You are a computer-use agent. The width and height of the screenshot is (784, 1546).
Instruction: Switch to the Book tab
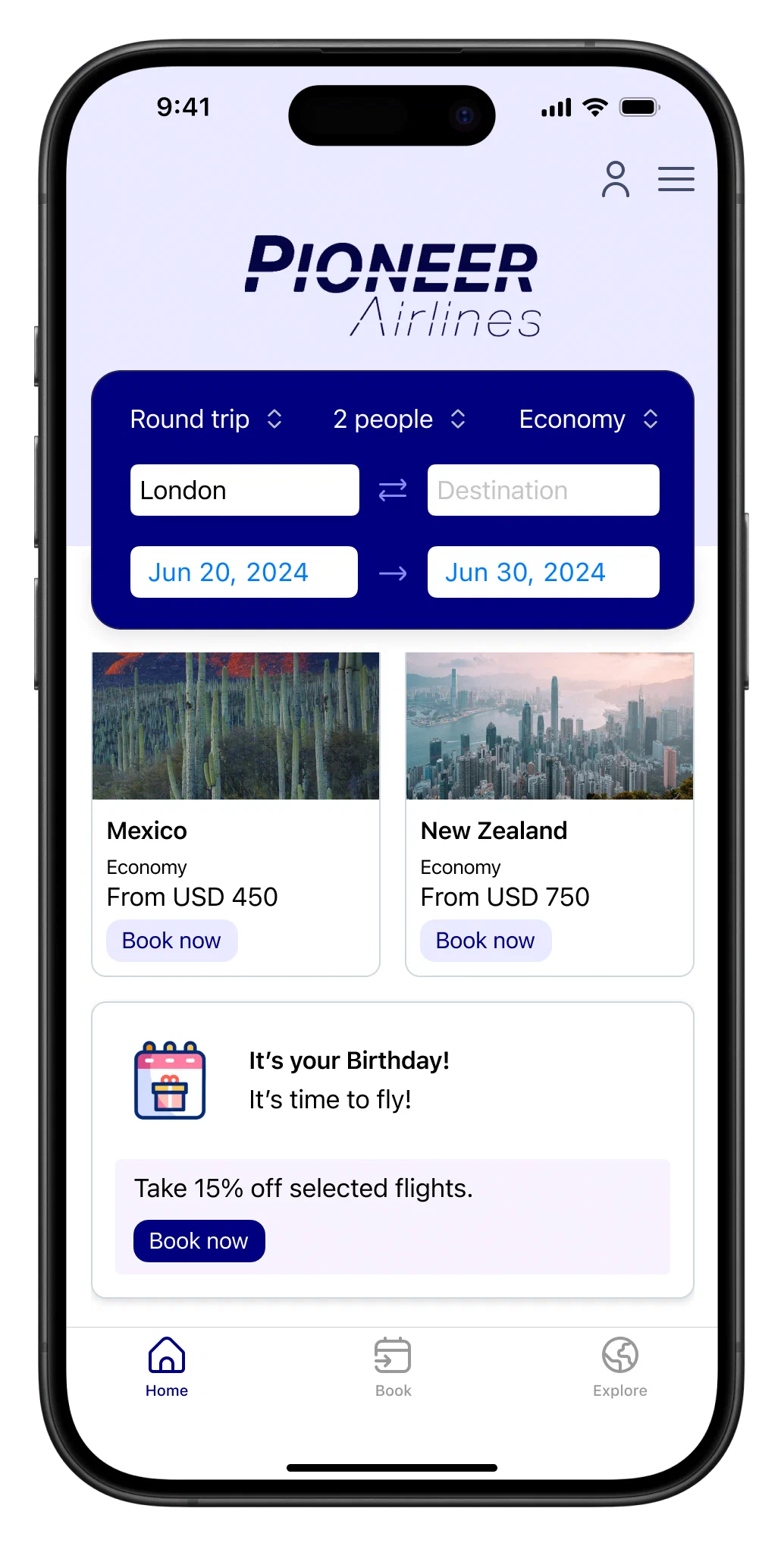click(x=393, y=1367)
